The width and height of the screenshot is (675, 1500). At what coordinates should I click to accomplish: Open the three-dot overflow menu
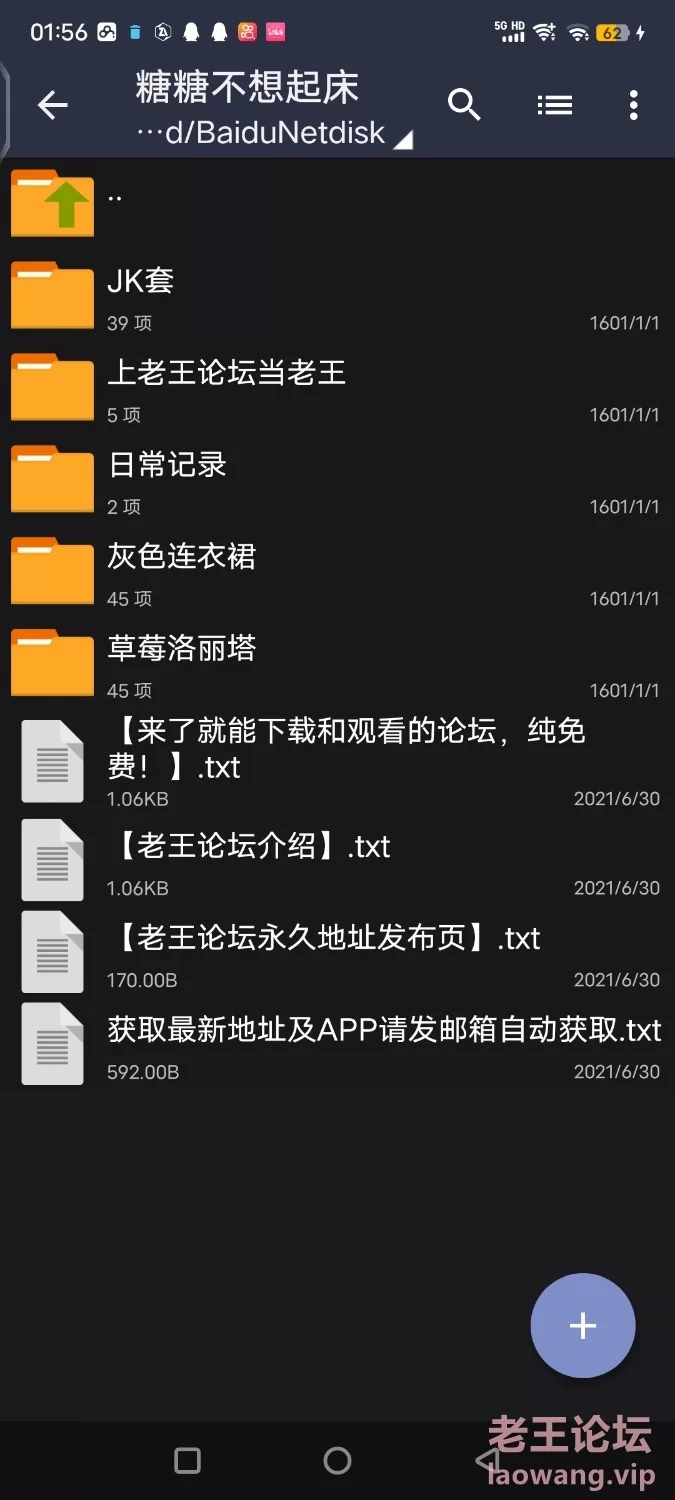(633, 105)
